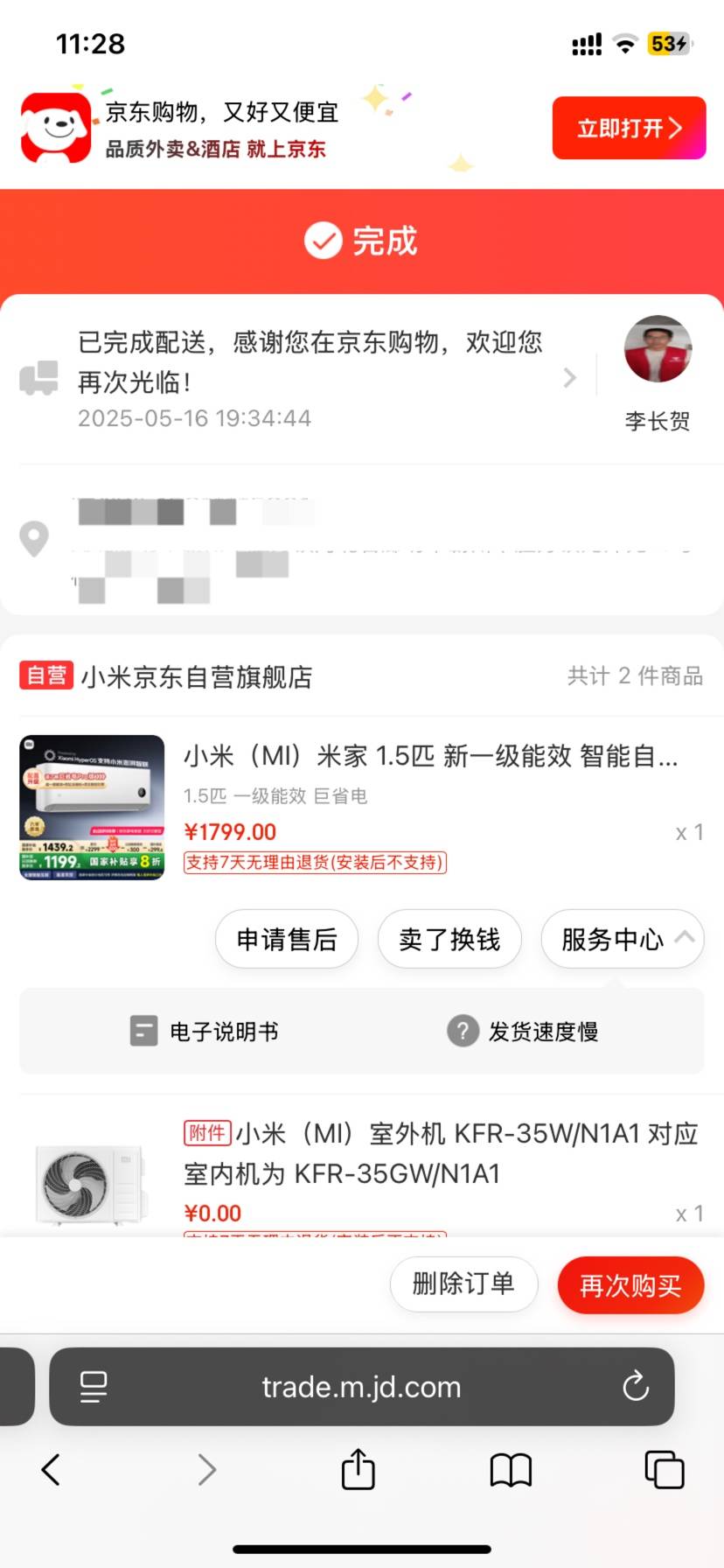Open the browser bookmarks

pyautogui.click(x=511, y=1470)
